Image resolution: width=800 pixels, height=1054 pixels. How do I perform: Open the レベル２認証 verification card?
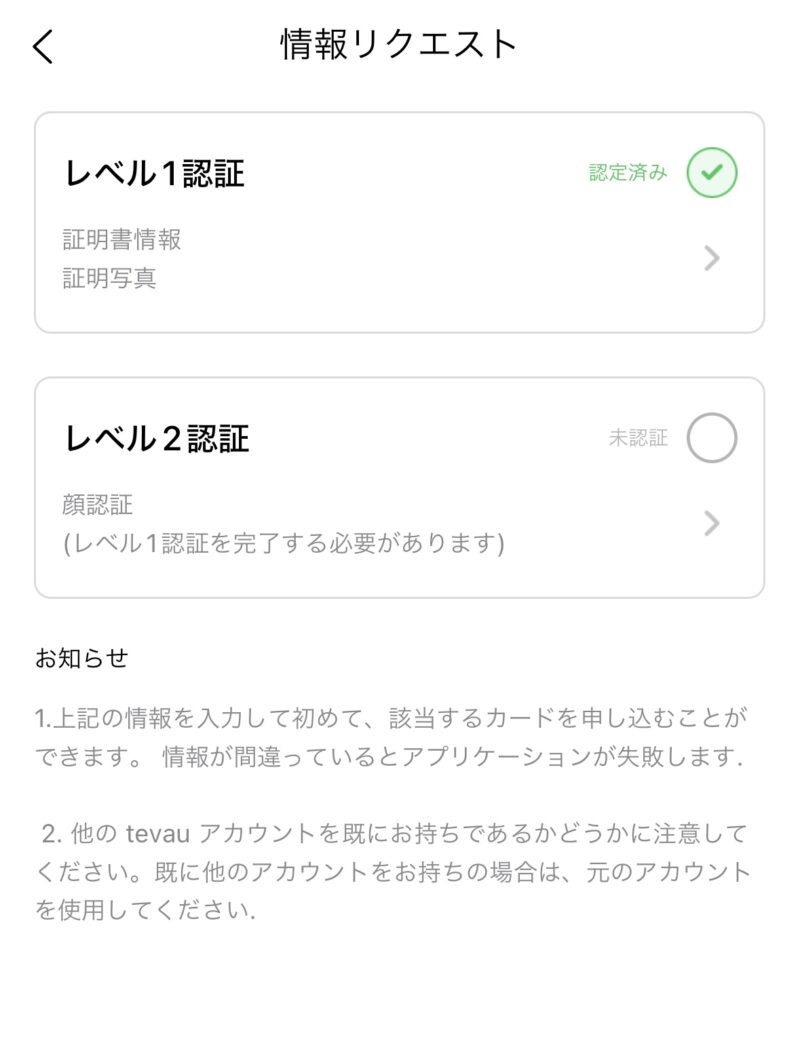pos(400,485)
